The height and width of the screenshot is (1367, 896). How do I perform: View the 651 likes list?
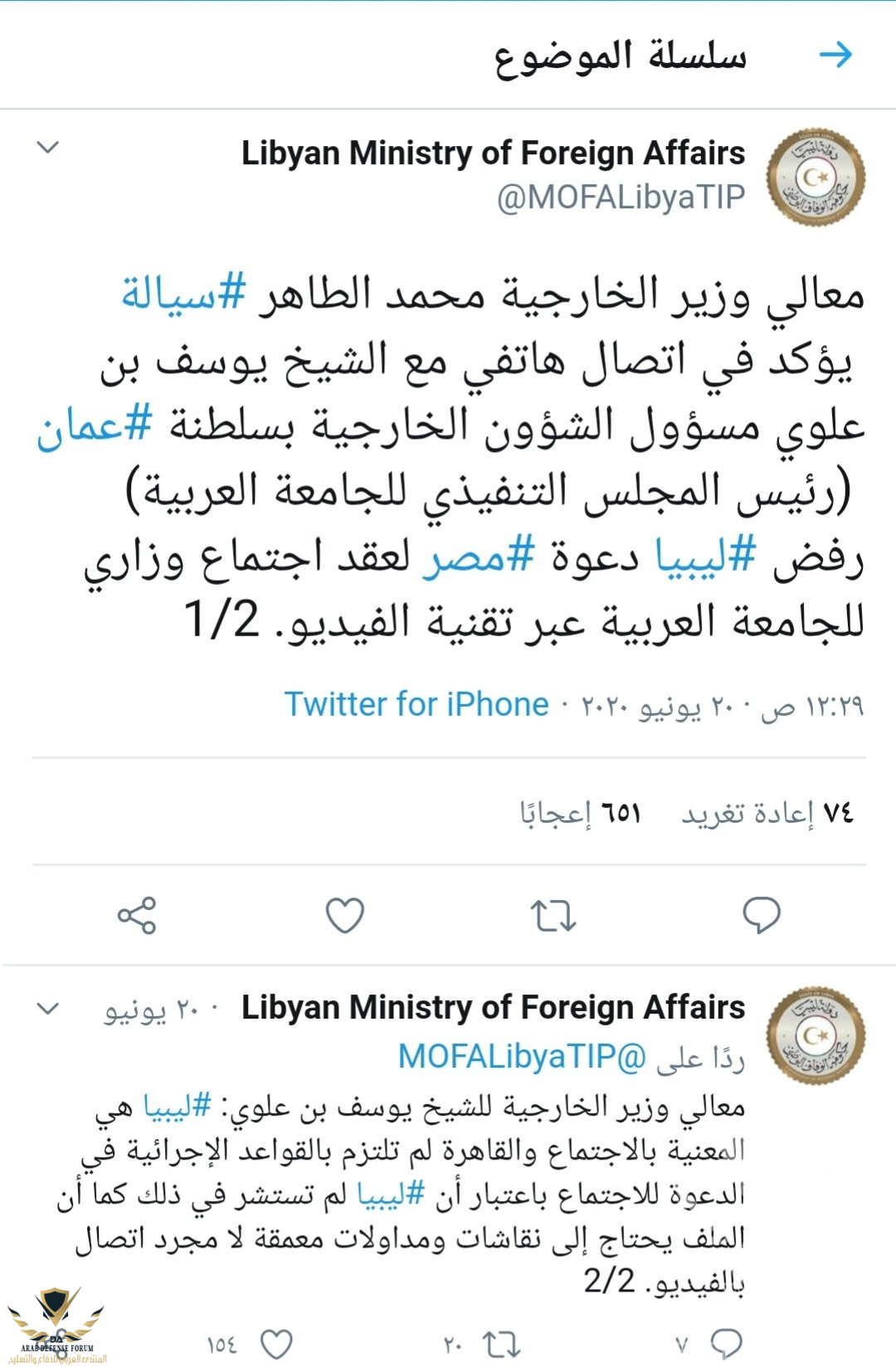coord(581,813)
